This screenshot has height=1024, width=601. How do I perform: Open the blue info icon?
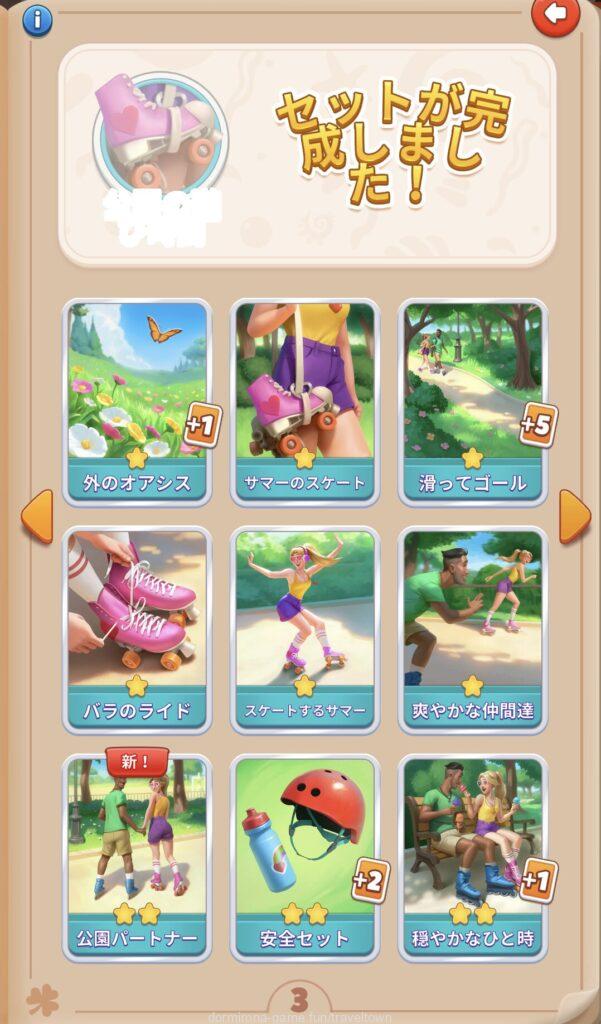(x=37, y=19)
